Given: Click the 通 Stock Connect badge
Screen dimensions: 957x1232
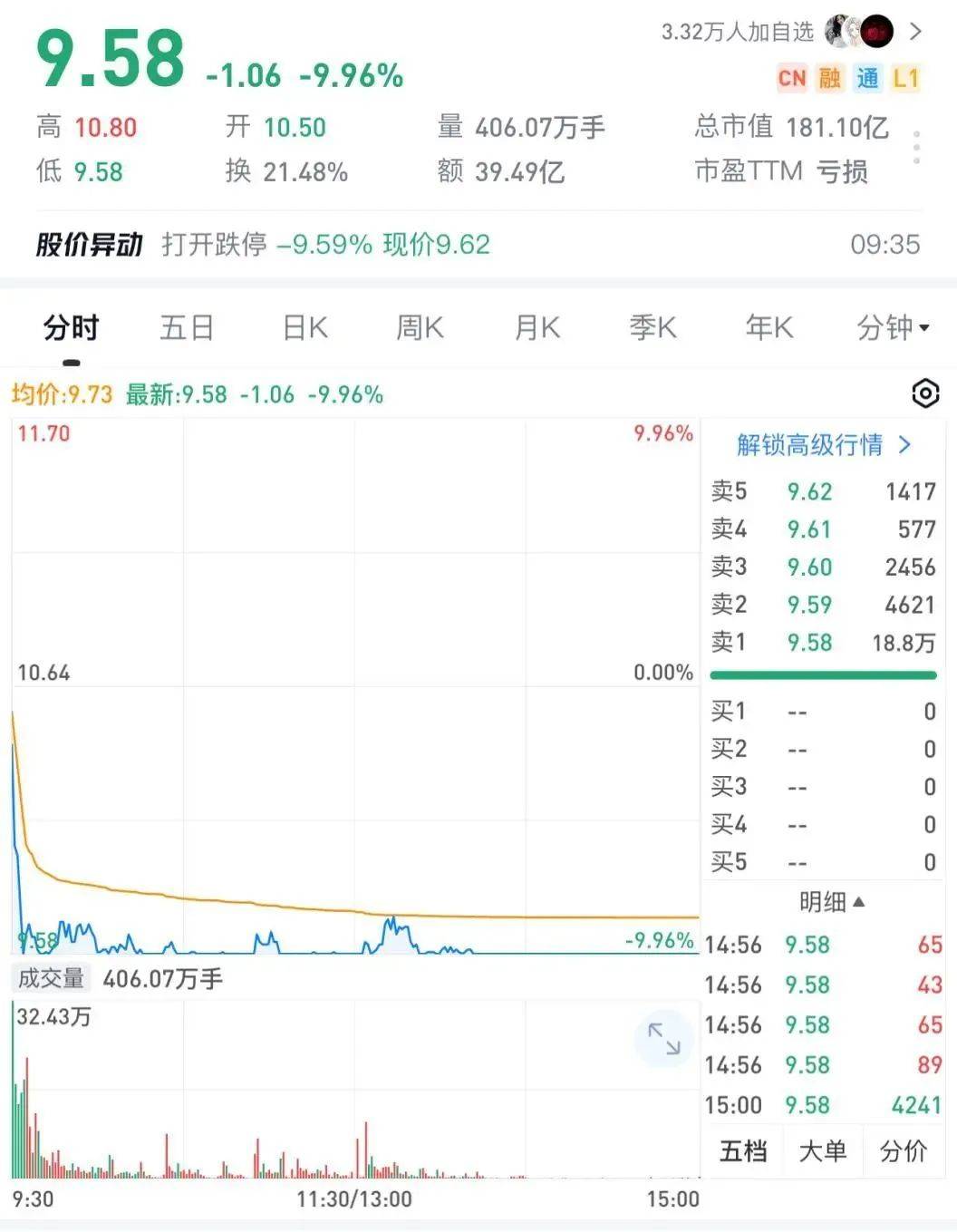Looking at the screenshot, I should click(x=867, y=79).
